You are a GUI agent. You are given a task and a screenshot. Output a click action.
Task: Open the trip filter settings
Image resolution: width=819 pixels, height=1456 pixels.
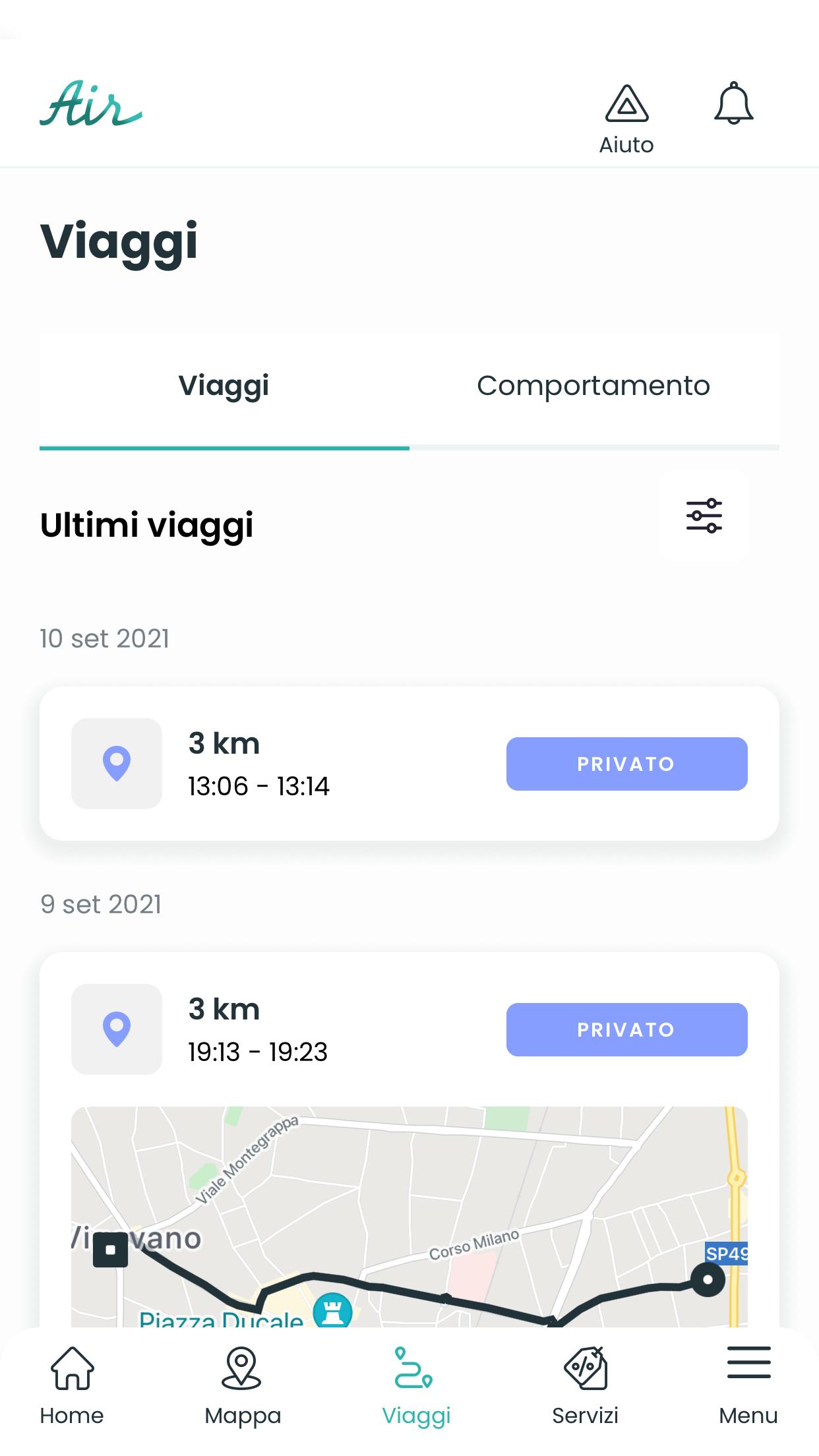(704, 516)
